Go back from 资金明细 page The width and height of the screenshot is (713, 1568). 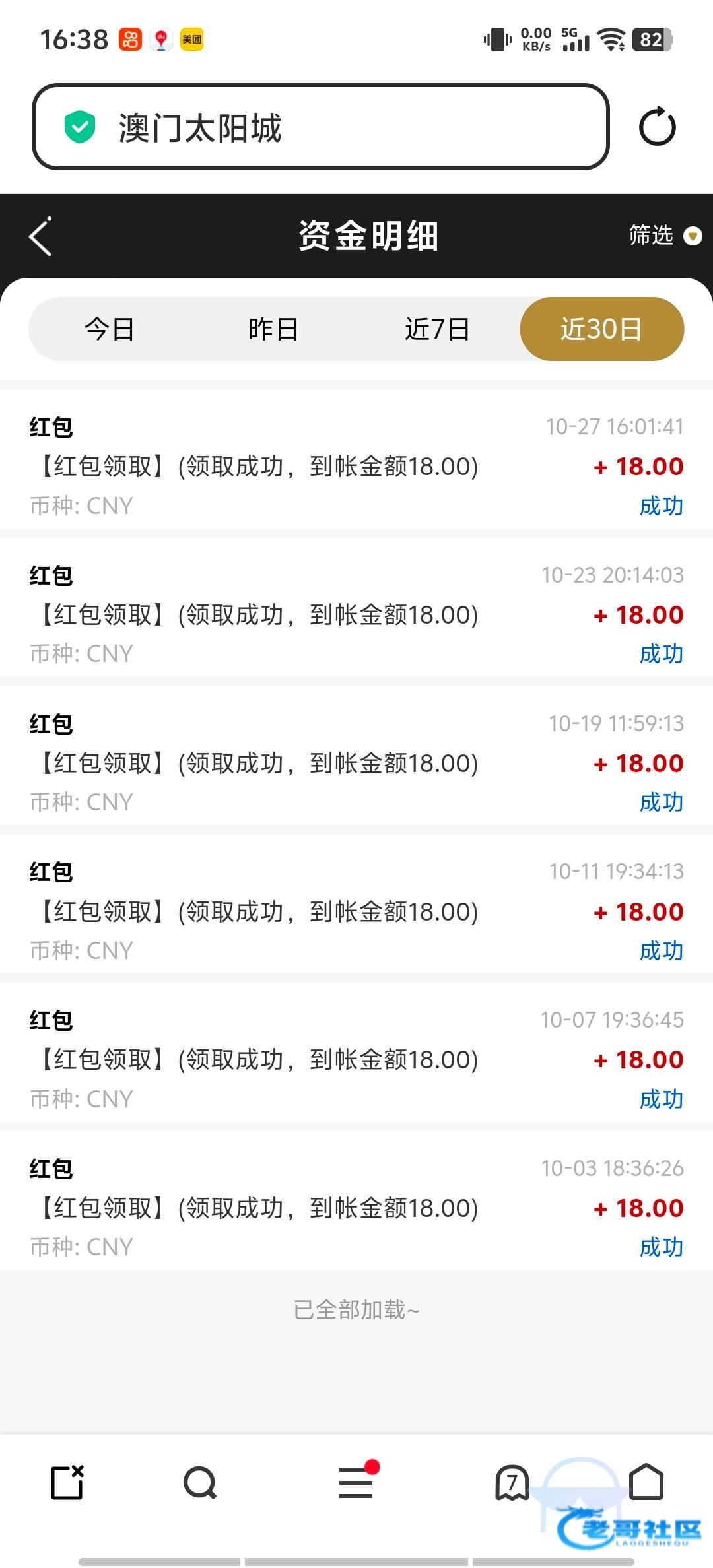click(x=40, y=236)
